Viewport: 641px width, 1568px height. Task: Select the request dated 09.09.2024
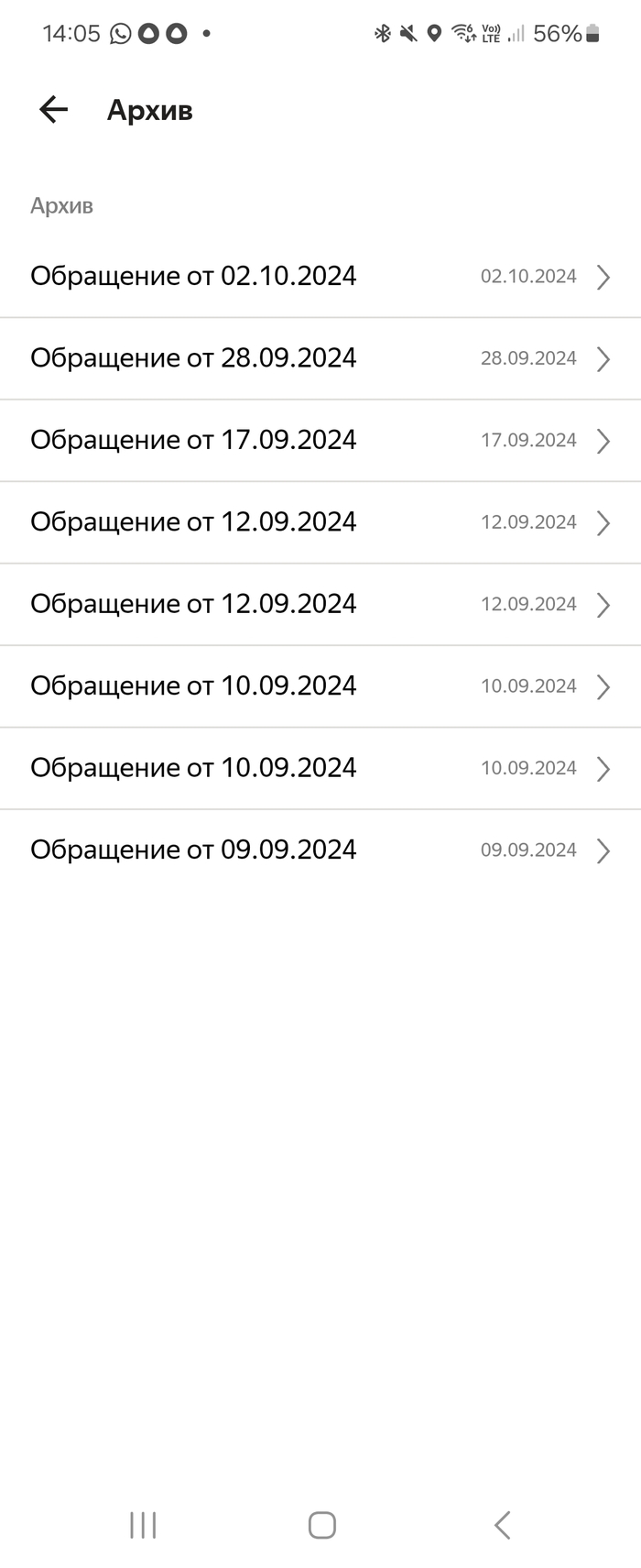pos(320,850)
